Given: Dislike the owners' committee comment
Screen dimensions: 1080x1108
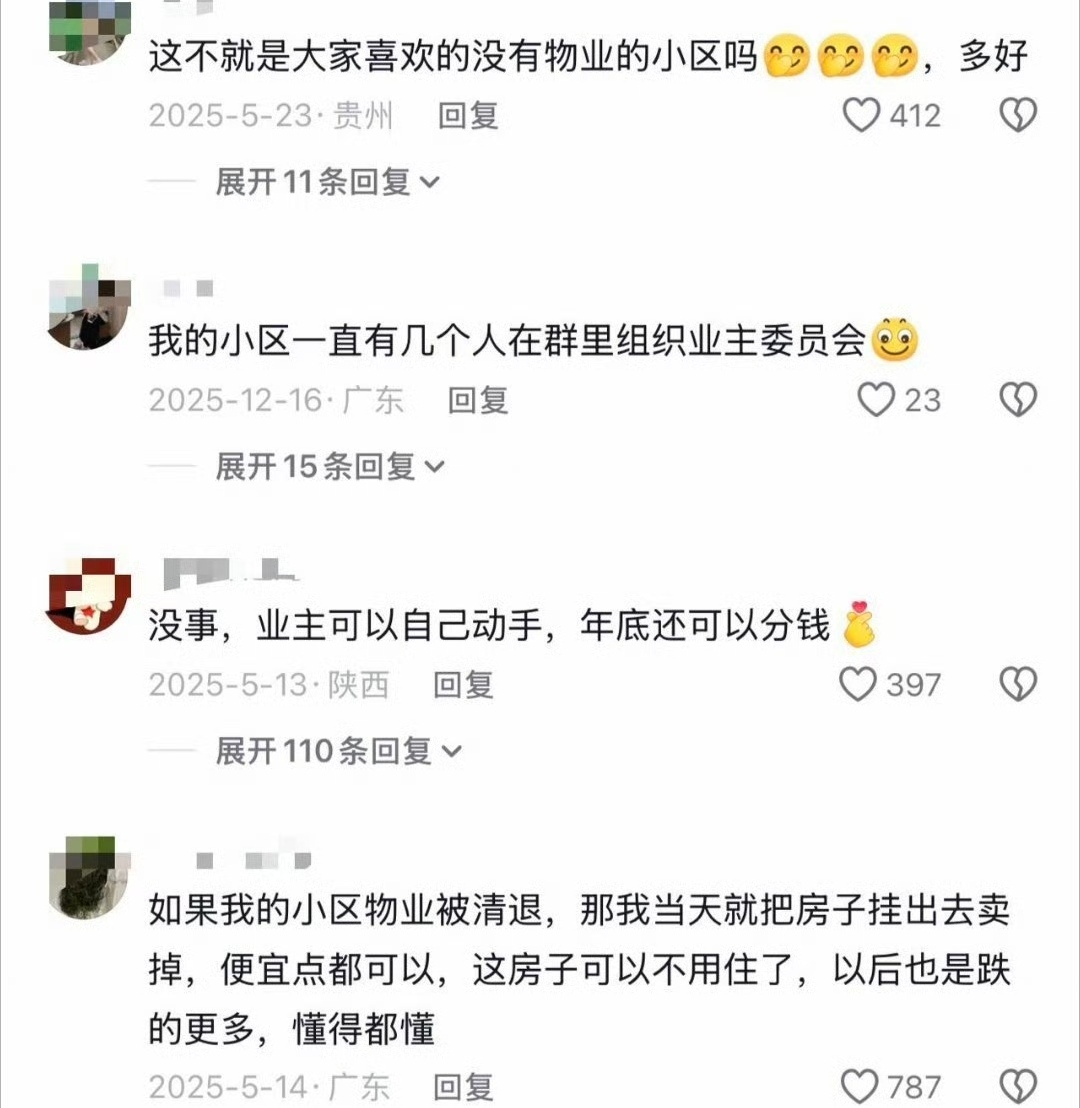Looking at the screenshot, I should 1018,401.
